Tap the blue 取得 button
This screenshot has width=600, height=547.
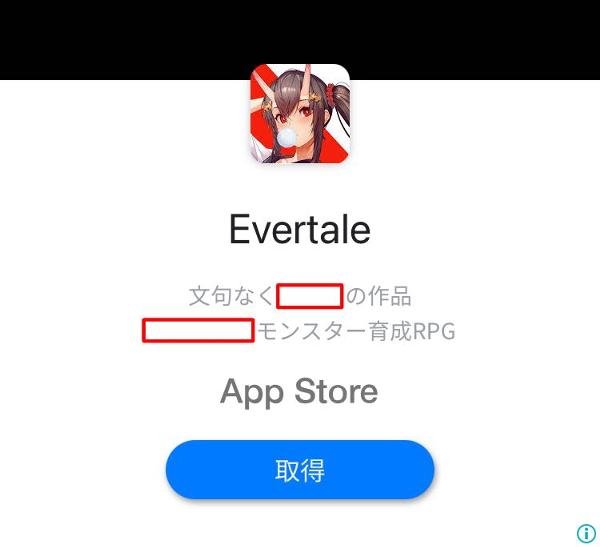tap(300, 470)
